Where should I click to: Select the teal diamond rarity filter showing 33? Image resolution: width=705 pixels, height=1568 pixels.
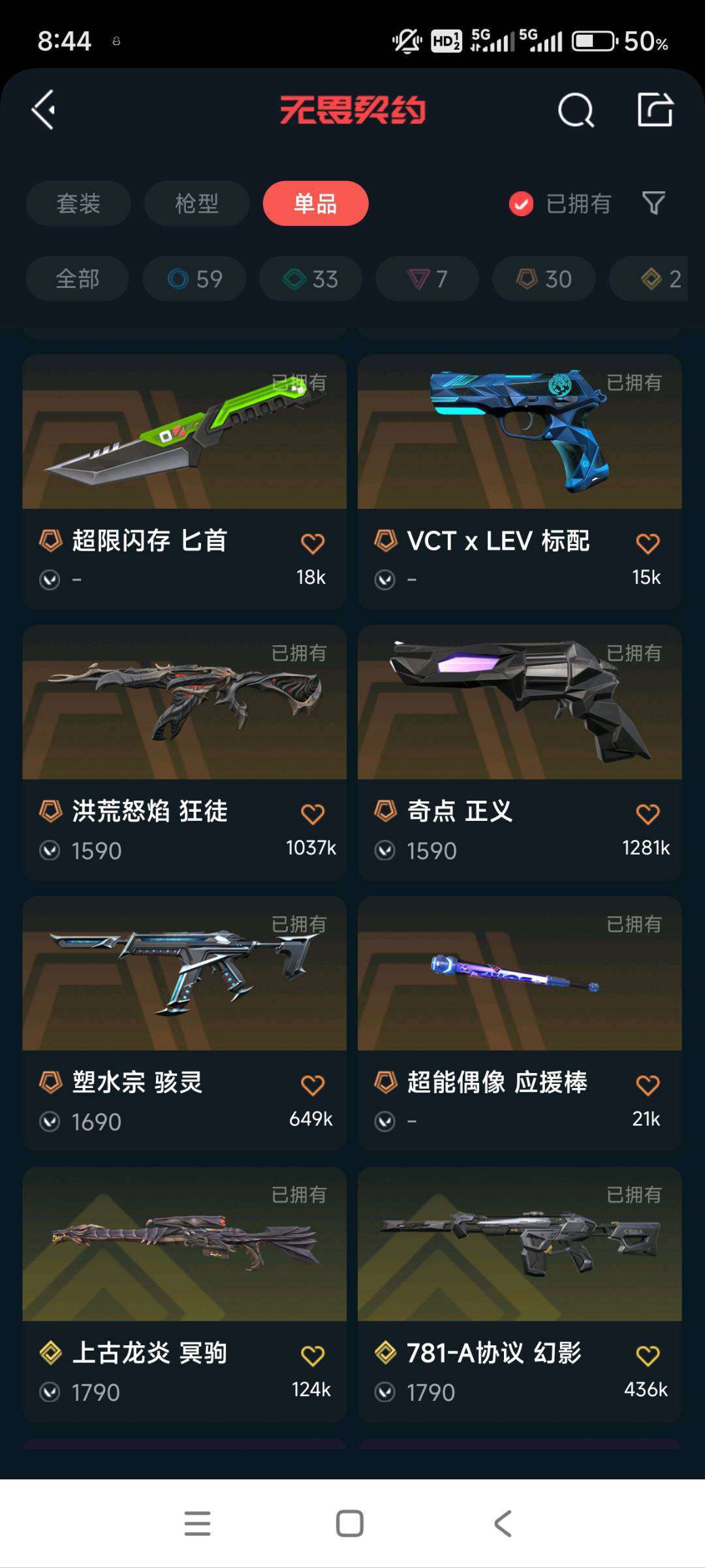click(310, 279)
